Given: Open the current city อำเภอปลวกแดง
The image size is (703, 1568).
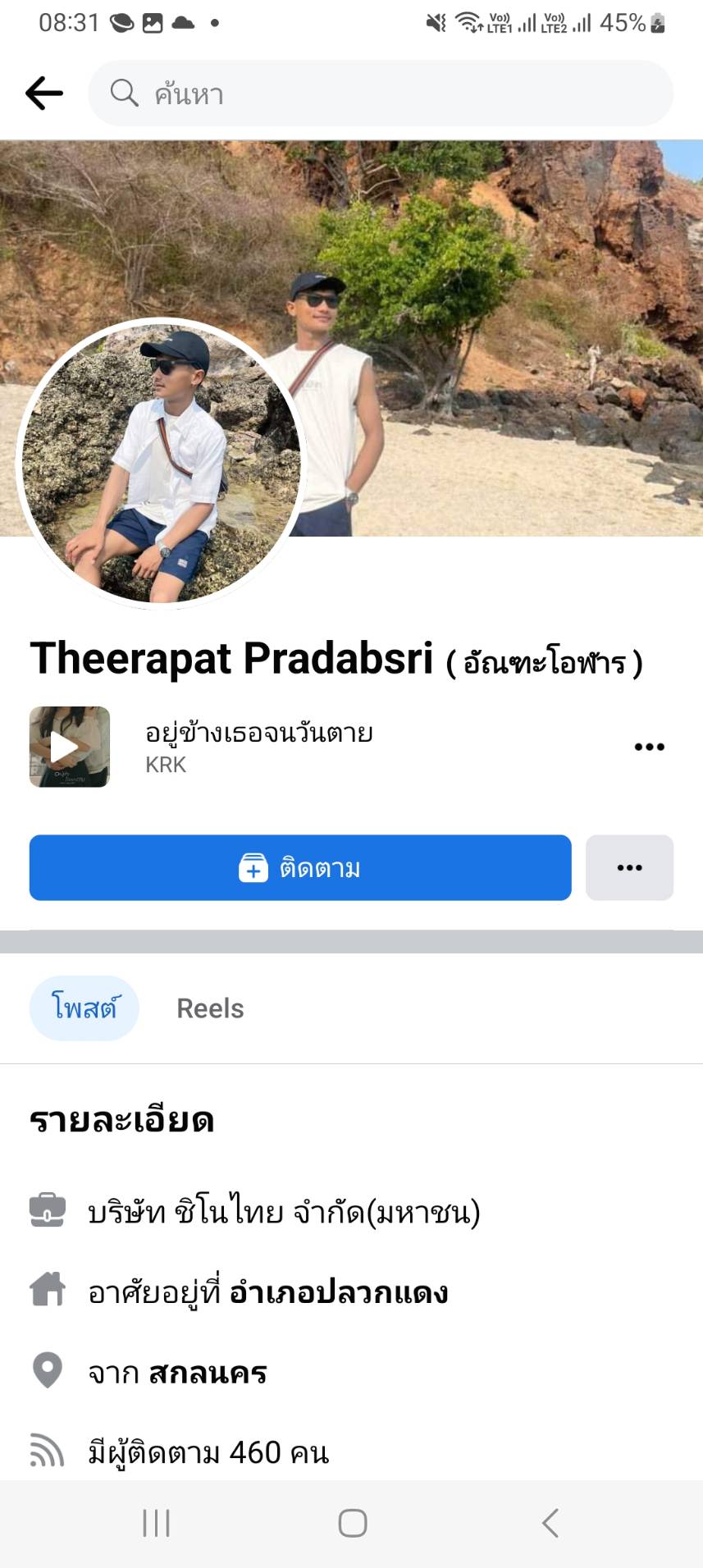Looking at the screenshot, I should click(338, 1292).
